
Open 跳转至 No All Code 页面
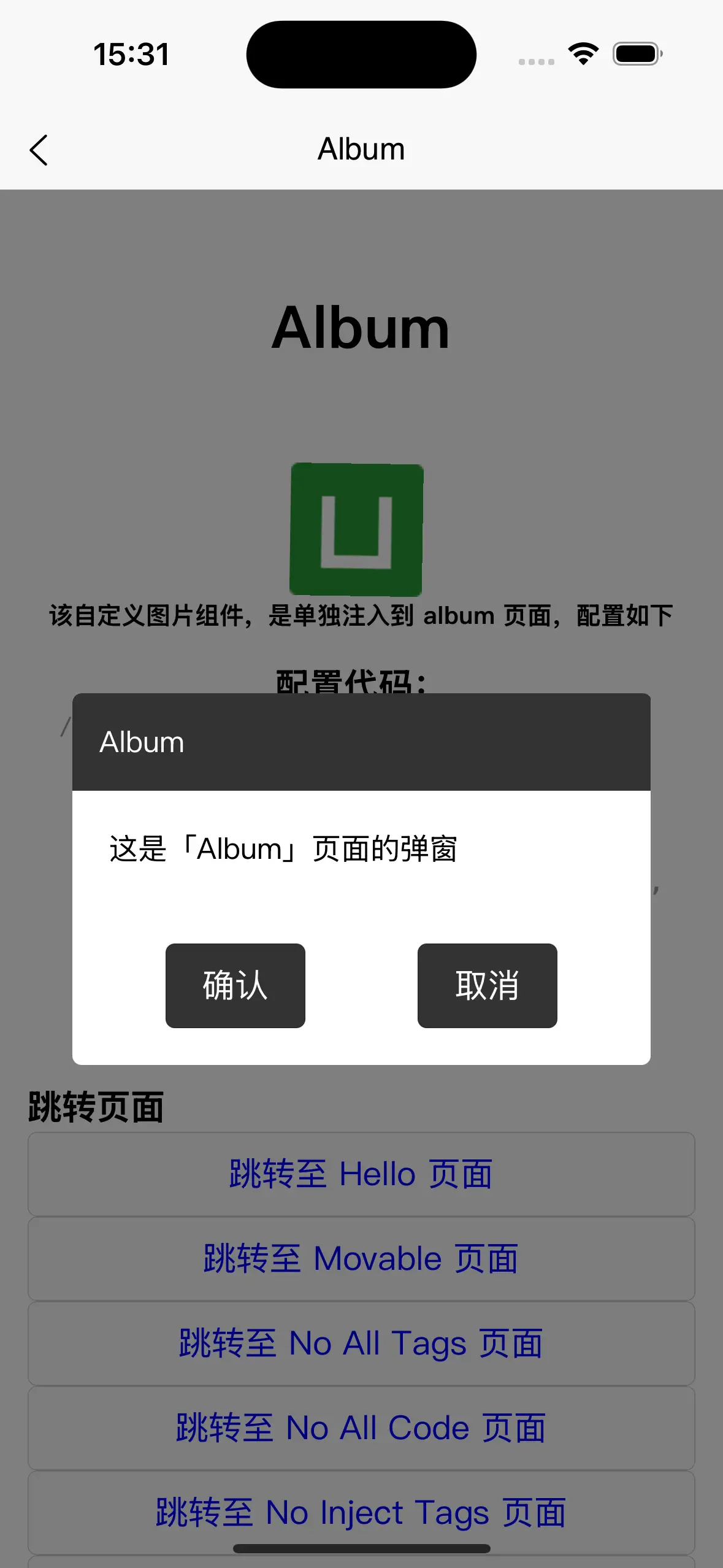click(x=361, y=1428)
